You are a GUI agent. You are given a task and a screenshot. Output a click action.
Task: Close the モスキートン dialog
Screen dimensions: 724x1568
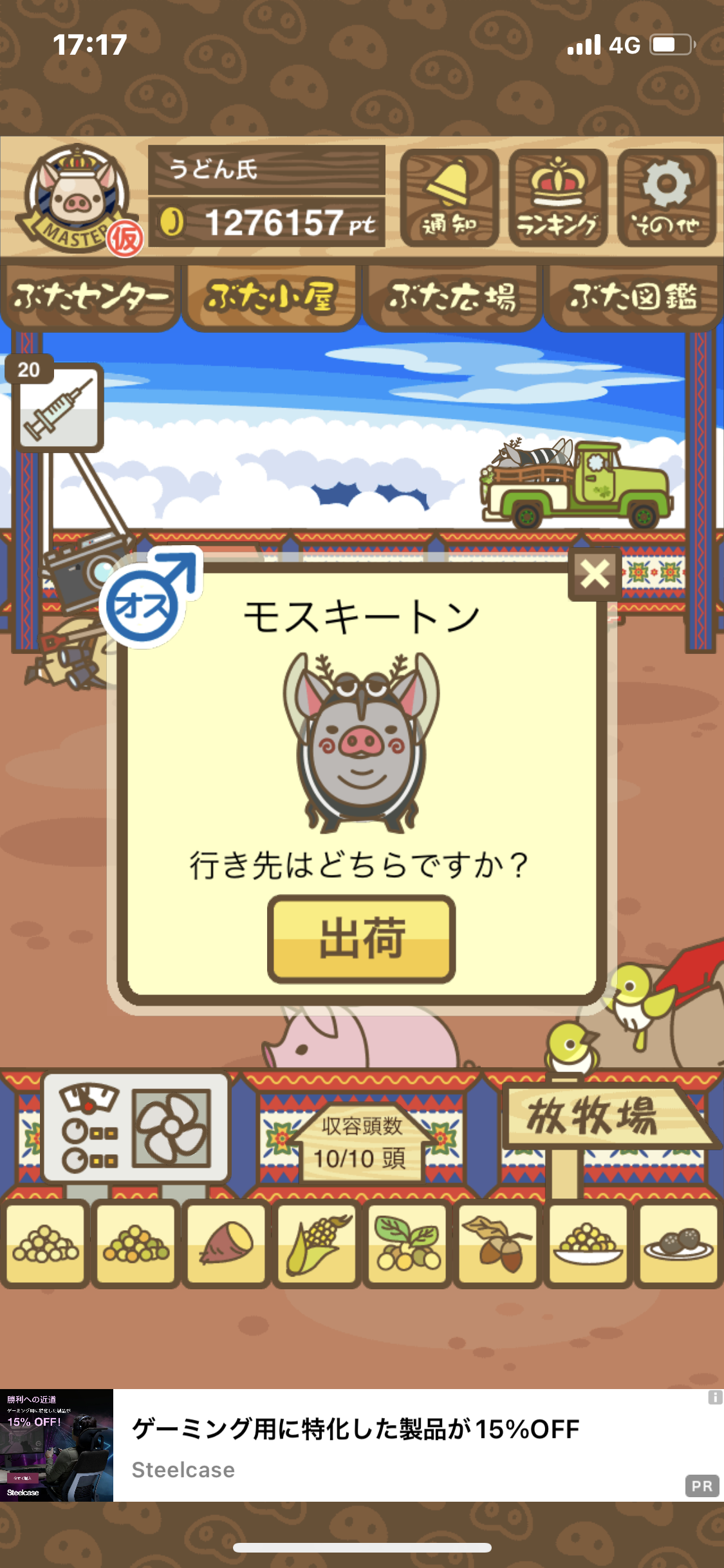(594, 574)
